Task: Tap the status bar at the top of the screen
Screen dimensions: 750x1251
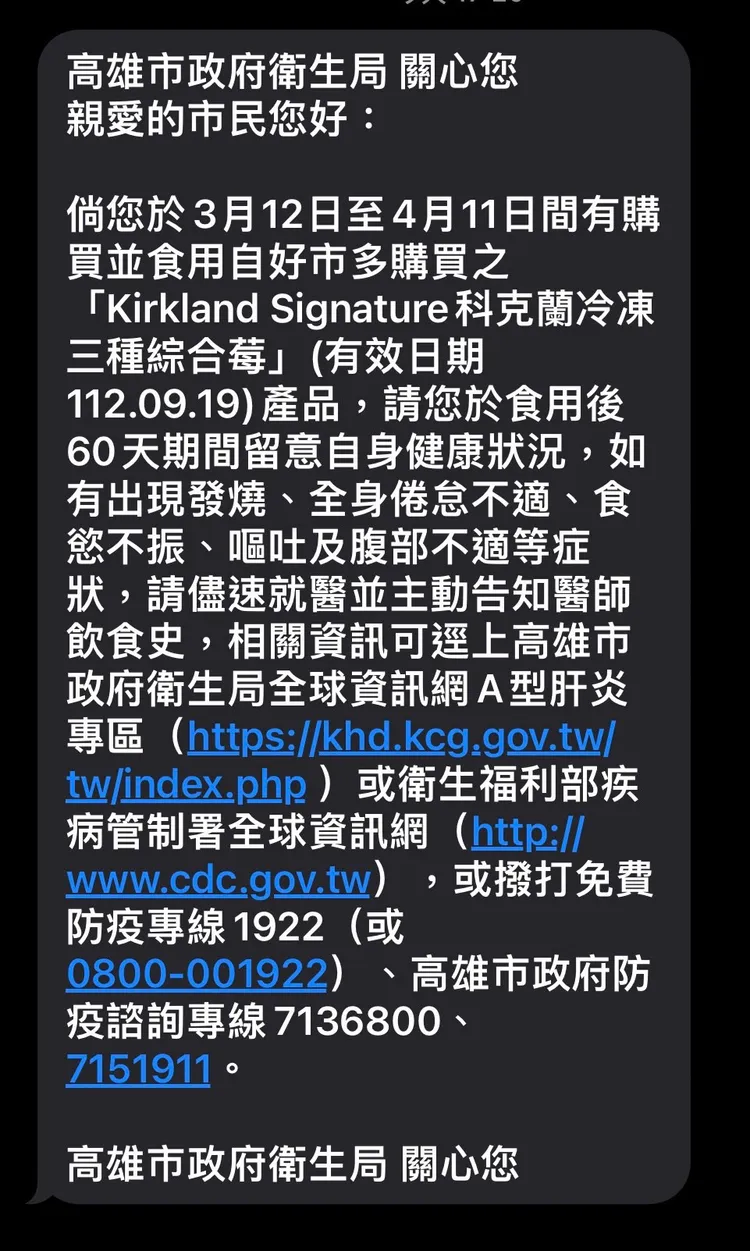Action: pos(375,10)
